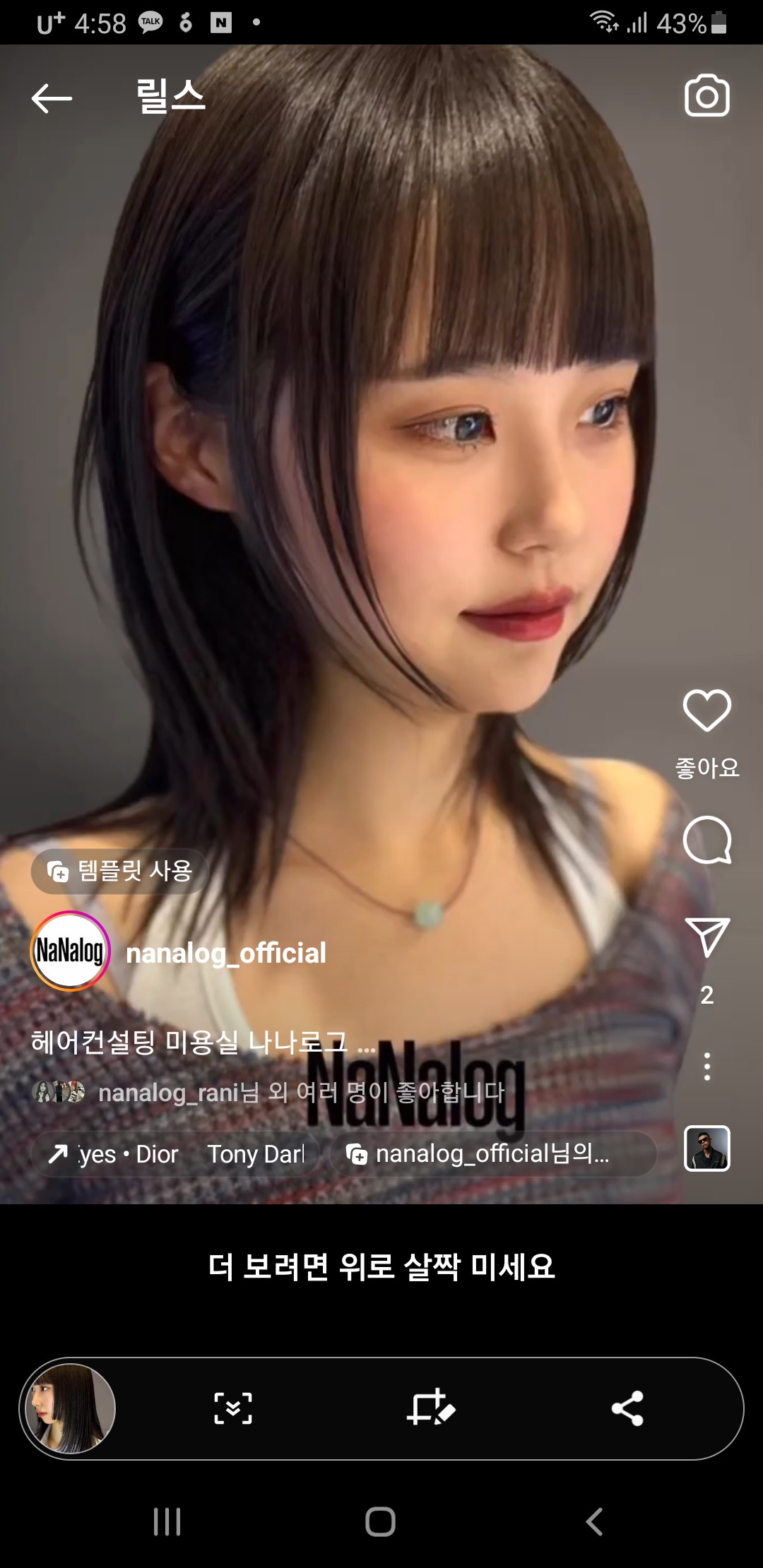Viewport: 763px width, 1568px height.
Task: Open the audio track thumbnail
Action: pos(706,1148)
